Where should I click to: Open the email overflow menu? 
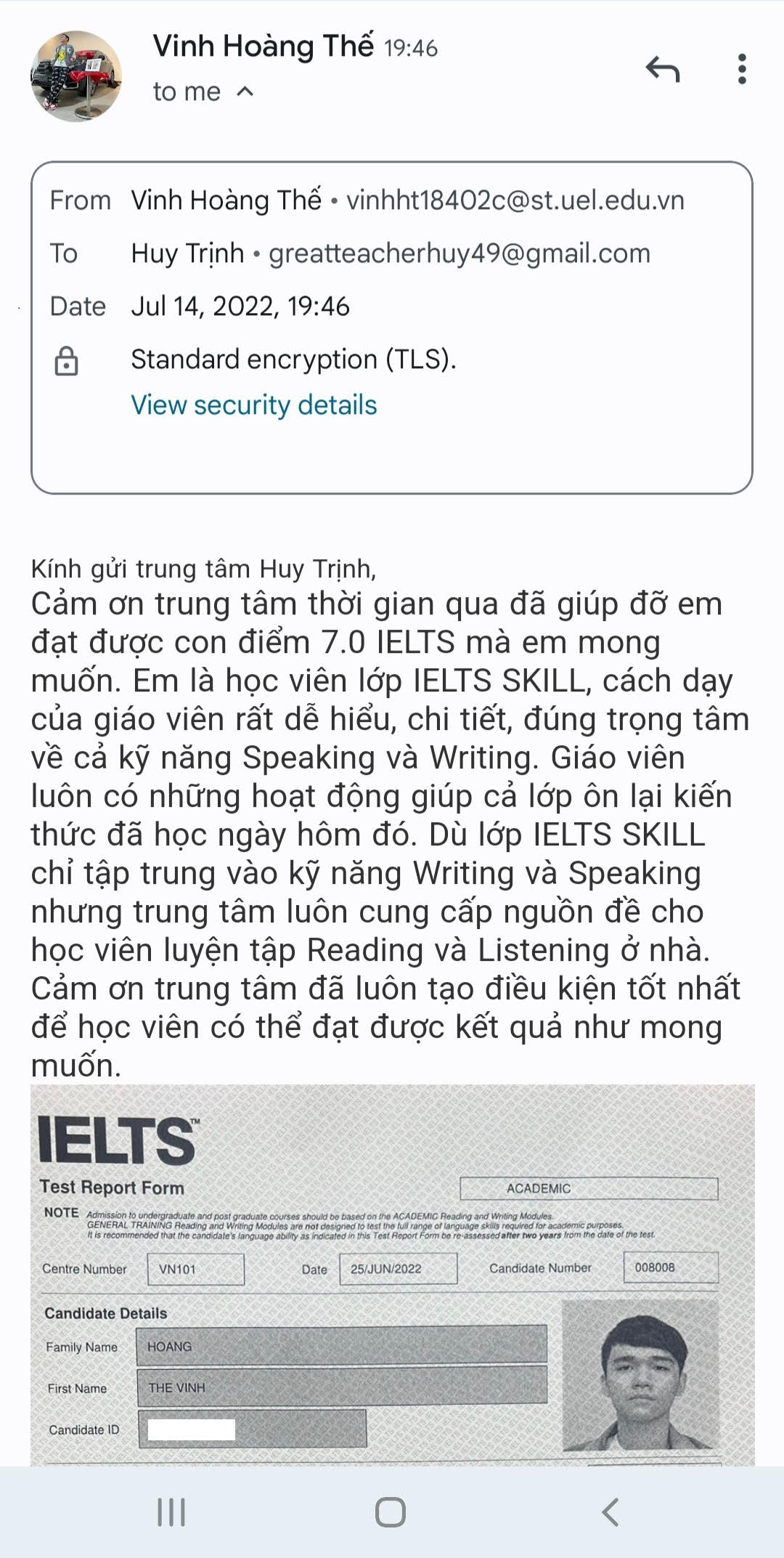pyautogui.click(x=741, y=69)
